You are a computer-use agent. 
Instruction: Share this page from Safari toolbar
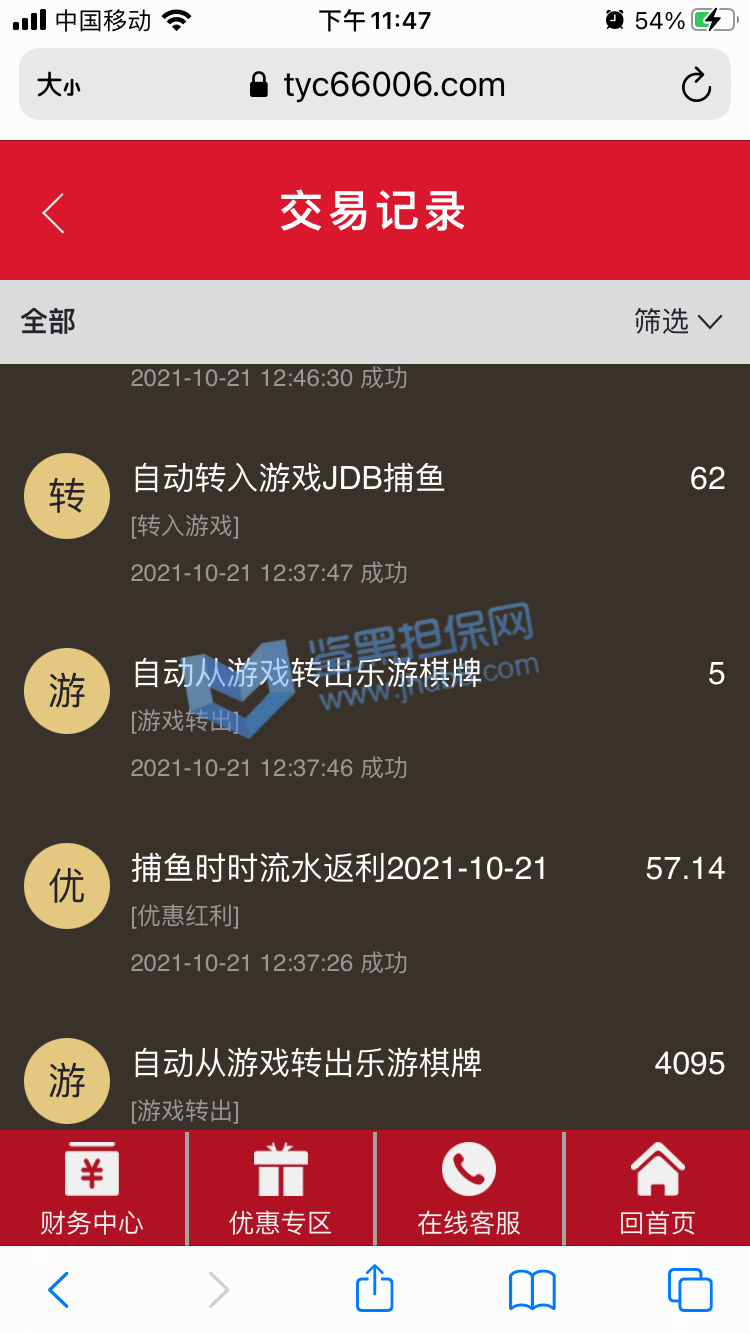(375, 1289)
